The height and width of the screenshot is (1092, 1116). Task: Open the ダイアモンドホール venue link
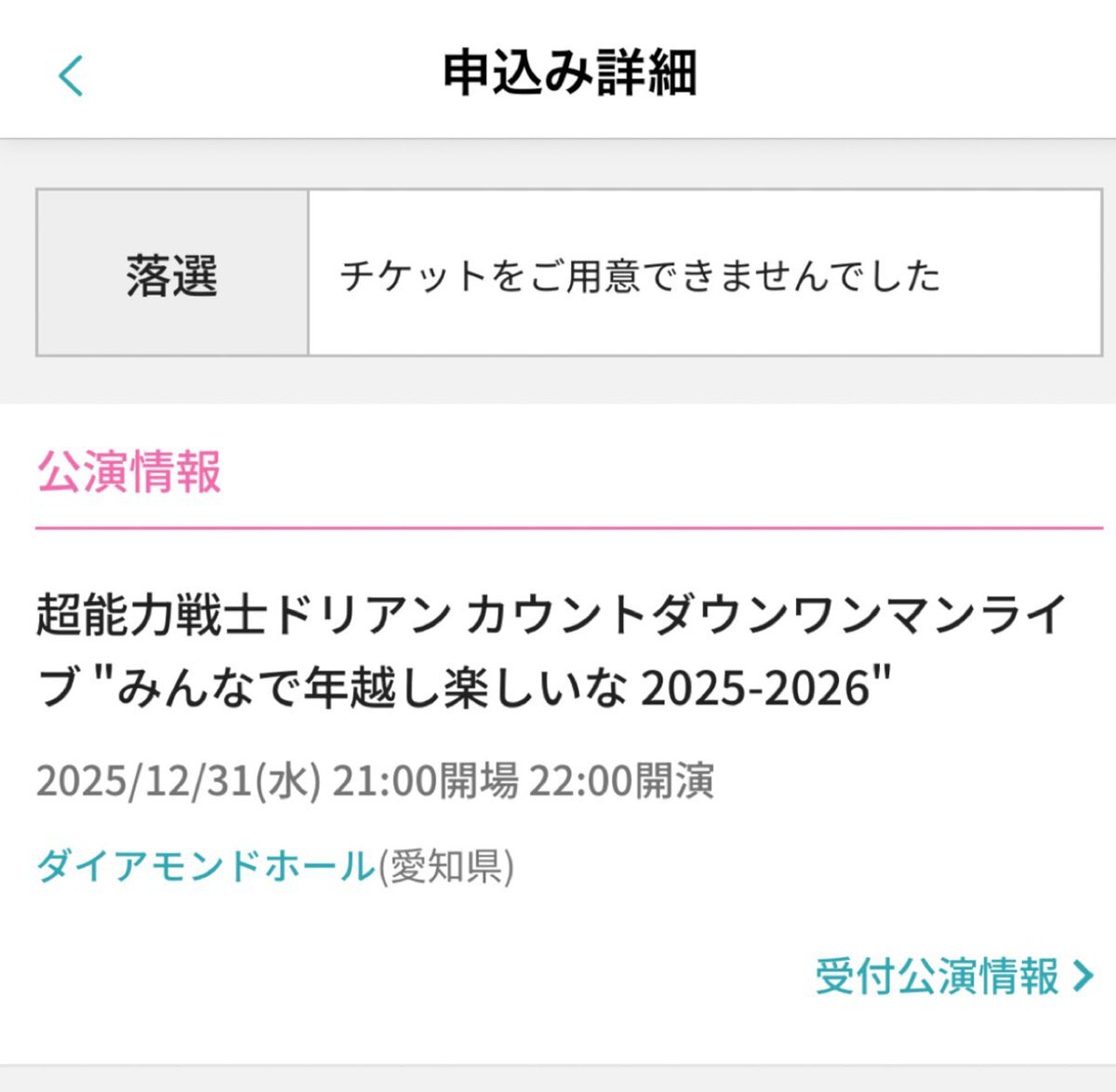tap(205, 866)
